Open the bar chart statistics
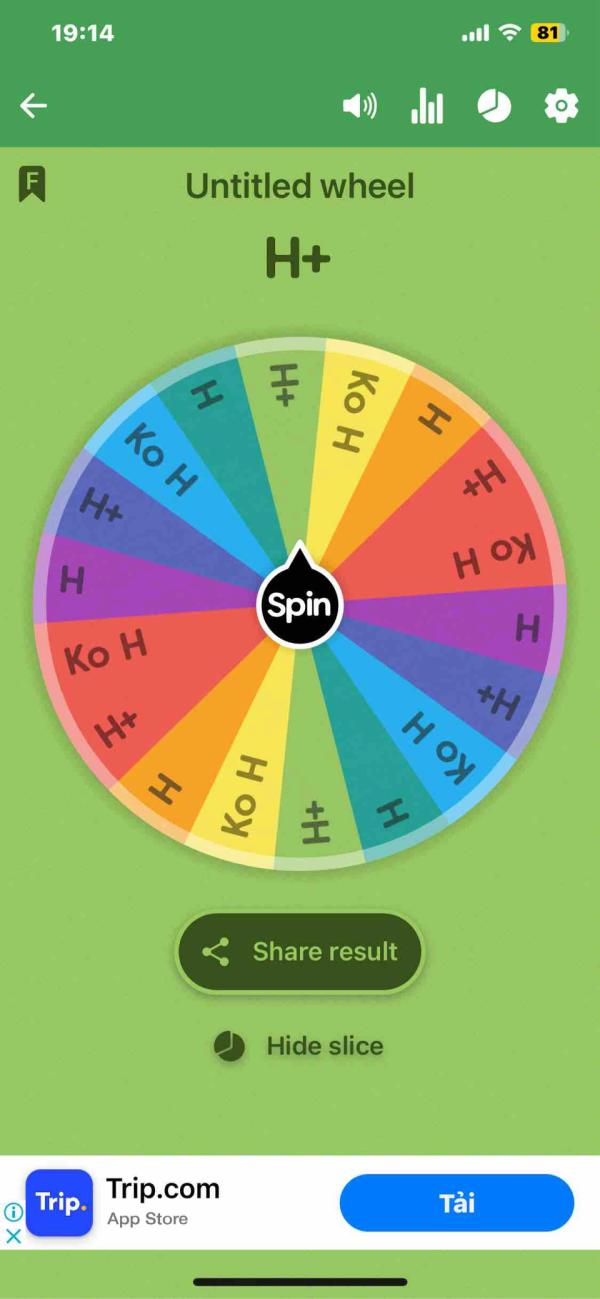Image resolution: width=600 pixels, height=1299 pixels. click(427, 106)
